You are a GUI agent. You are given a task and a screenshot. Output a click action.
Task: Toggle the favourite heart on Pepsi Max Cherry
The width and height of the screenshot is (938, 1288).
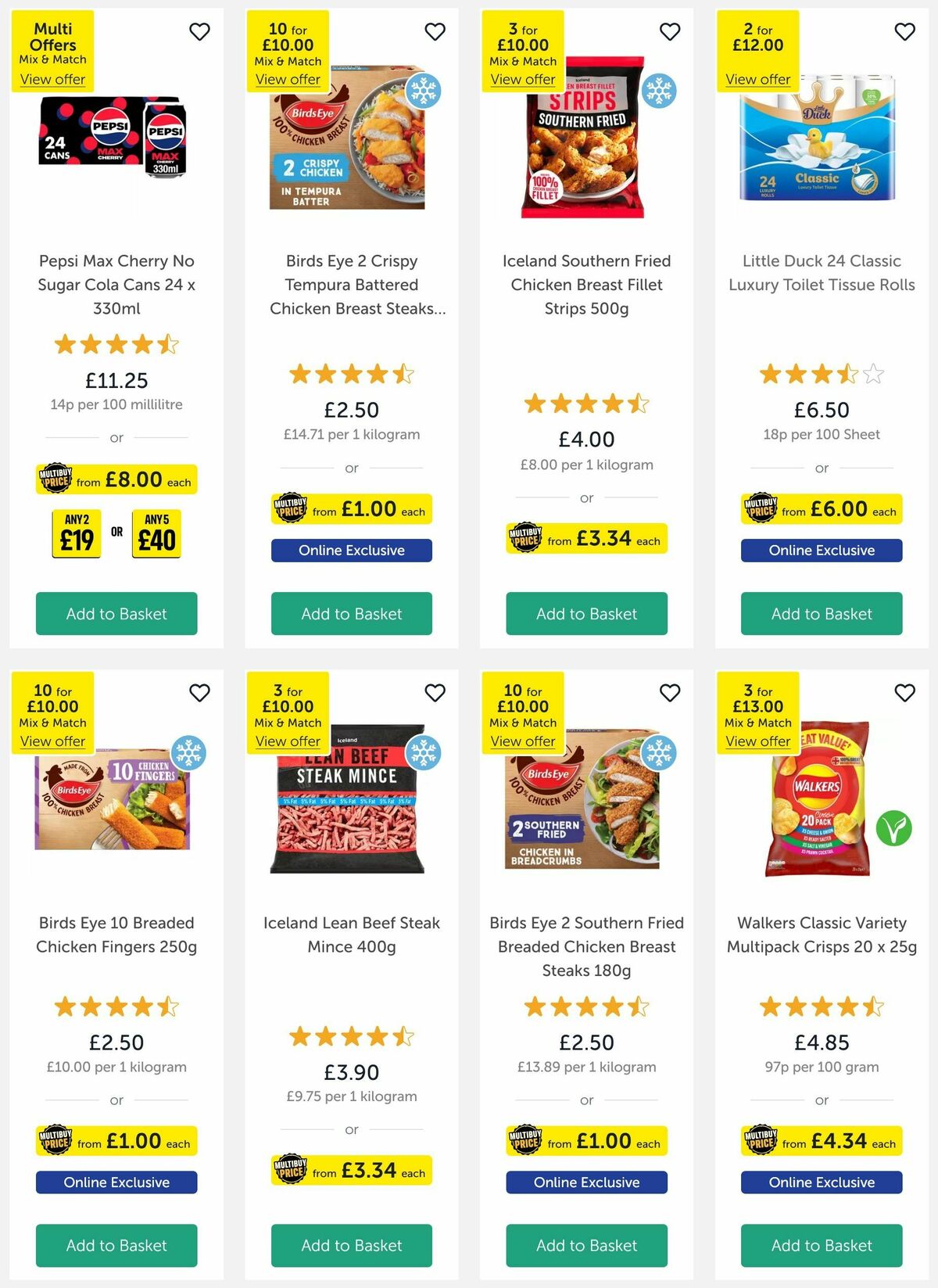pos(200,32)
